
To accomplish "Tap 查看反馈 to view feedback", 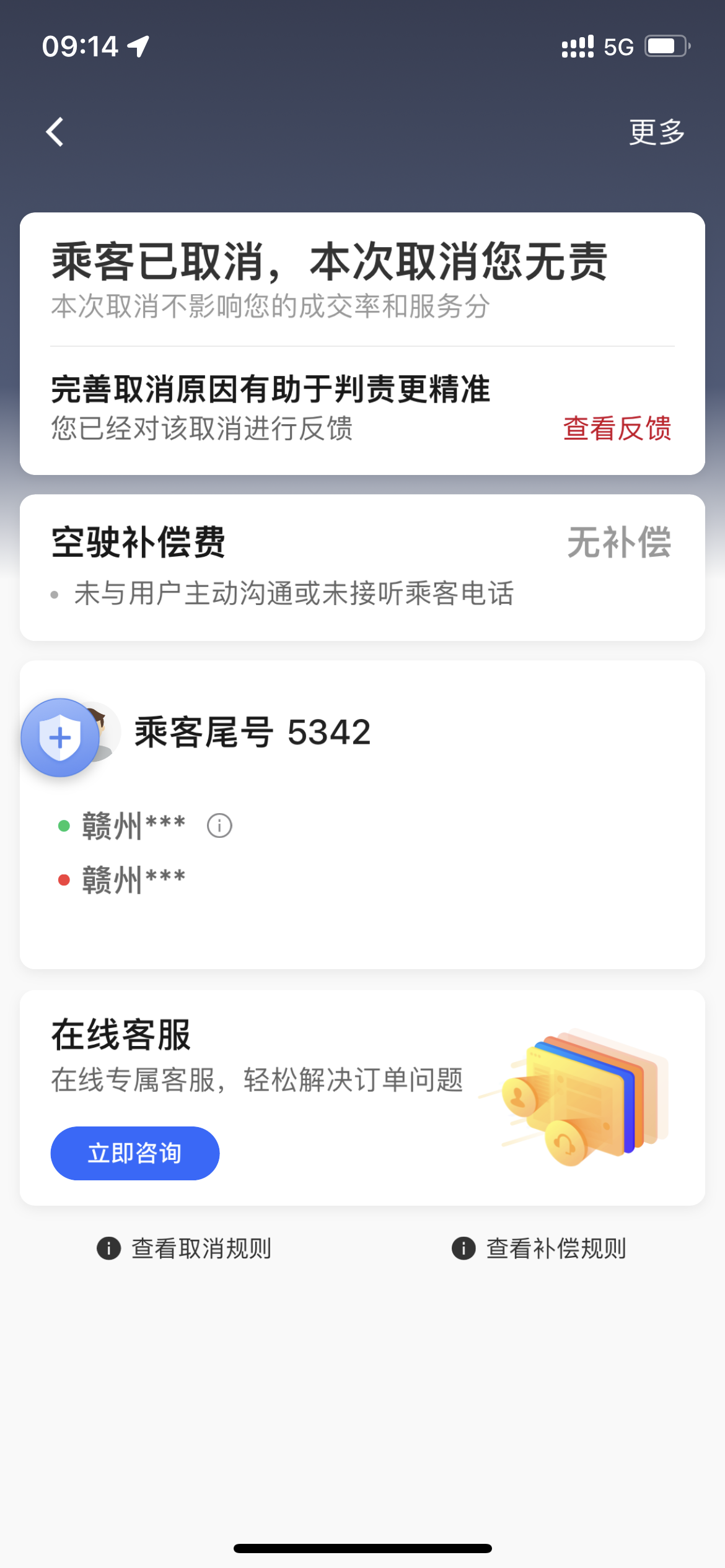I will (617, 429).
